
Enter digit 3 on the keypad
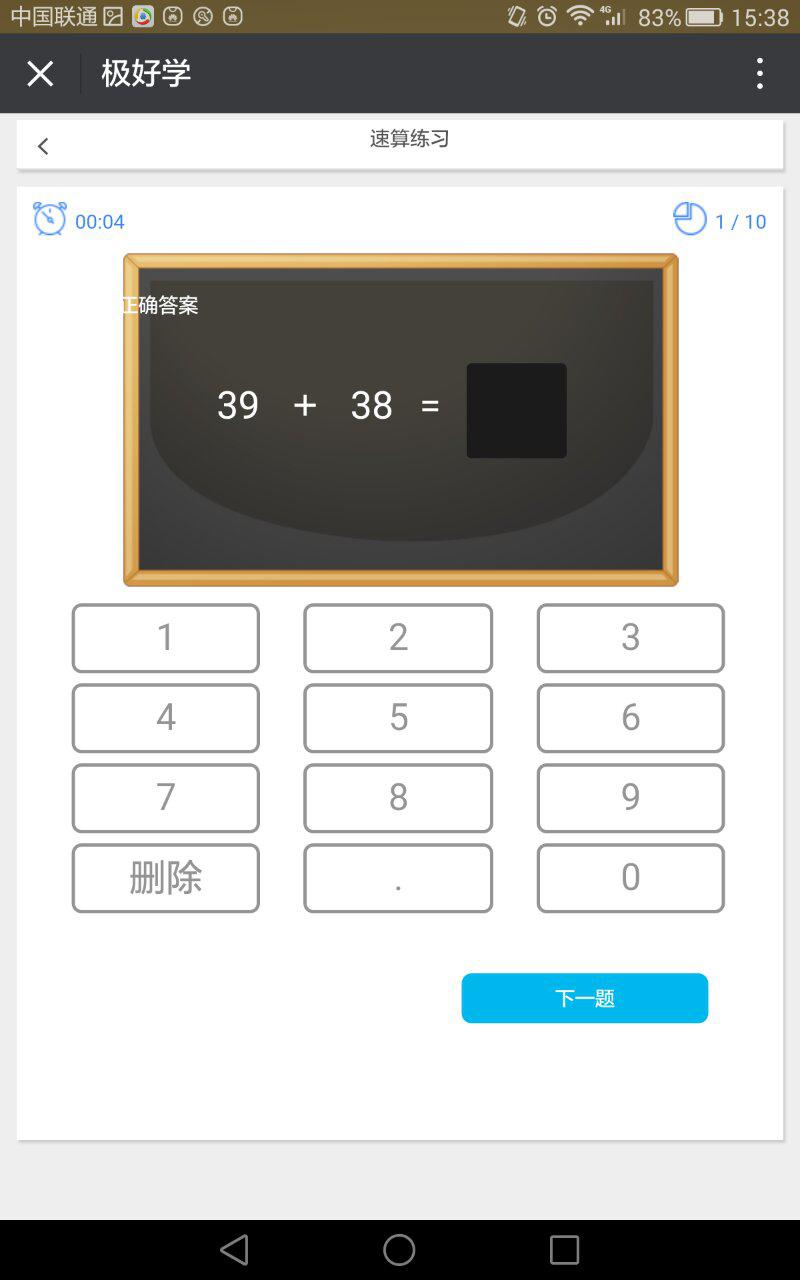[630, 638]
